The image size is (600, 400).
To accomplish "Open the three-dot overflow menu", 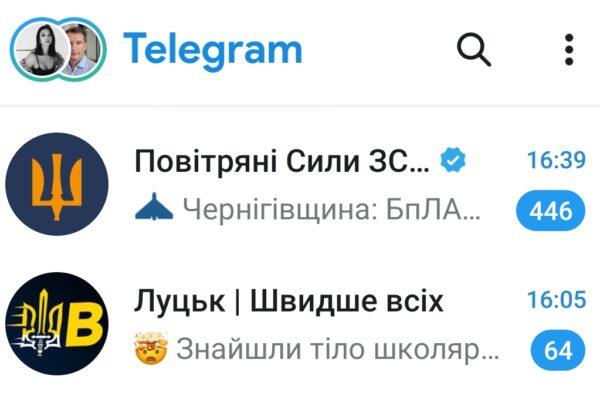I will [x=569, y=48].
